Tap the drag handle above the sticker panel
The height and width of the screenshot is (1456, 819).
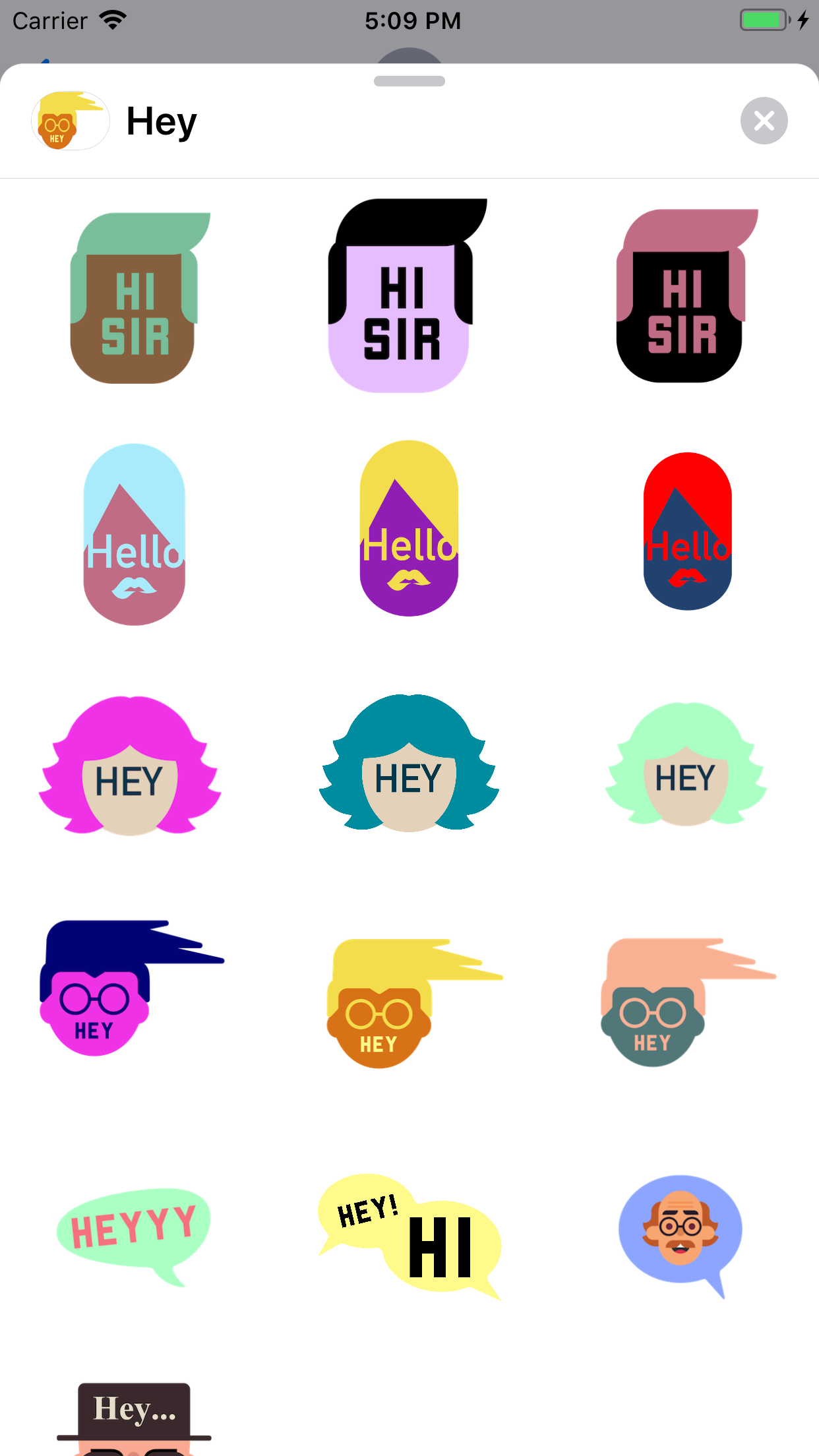409,81
